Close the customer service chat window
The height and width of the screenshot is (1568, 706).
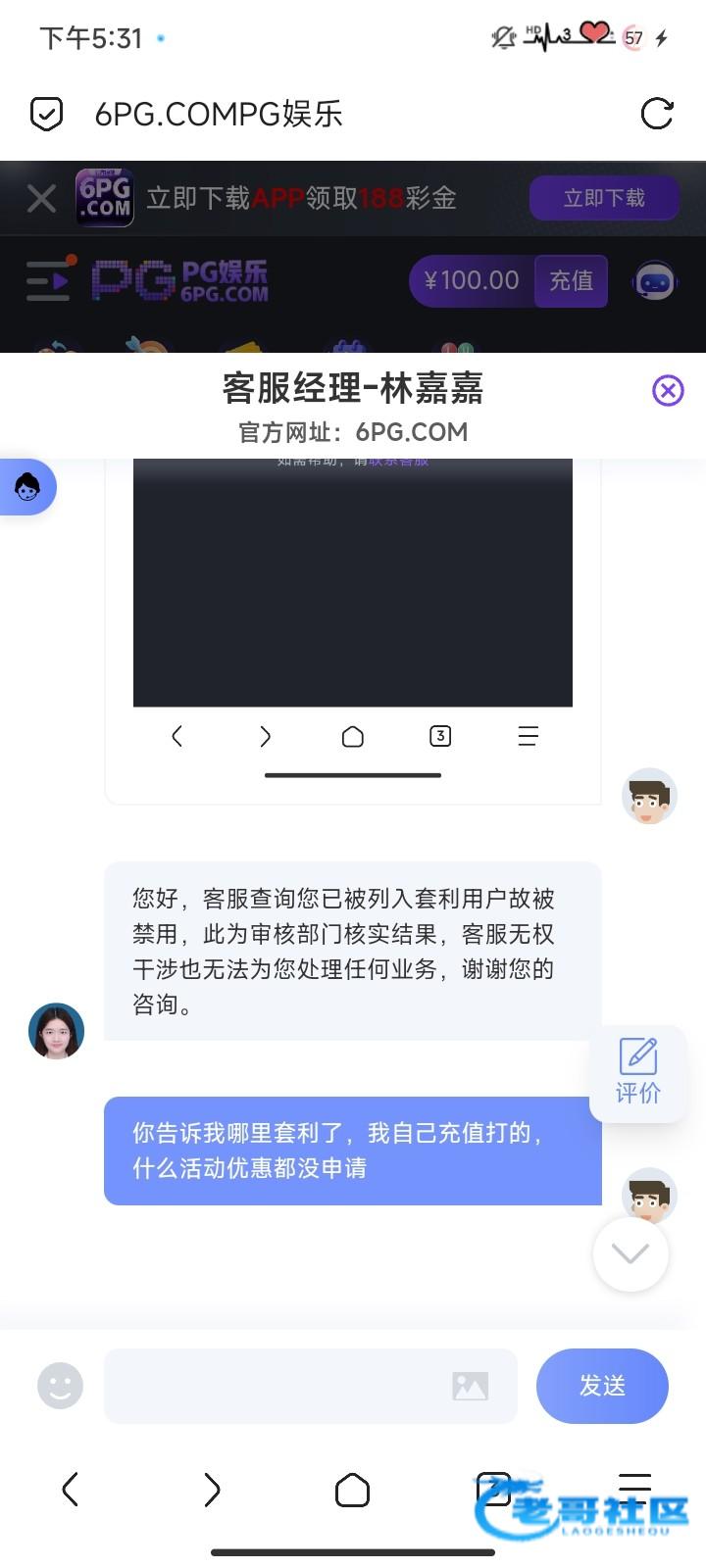(668, 391)
